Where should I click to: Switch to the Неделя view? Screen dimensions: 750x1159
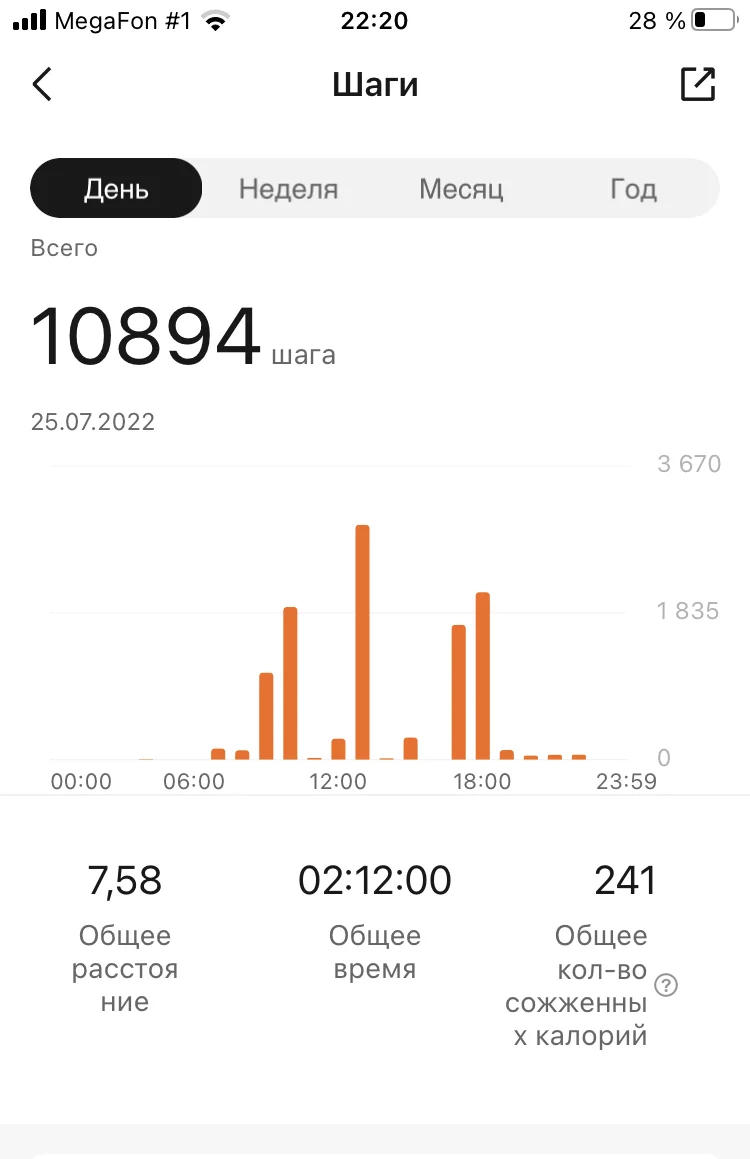point(288,189)
